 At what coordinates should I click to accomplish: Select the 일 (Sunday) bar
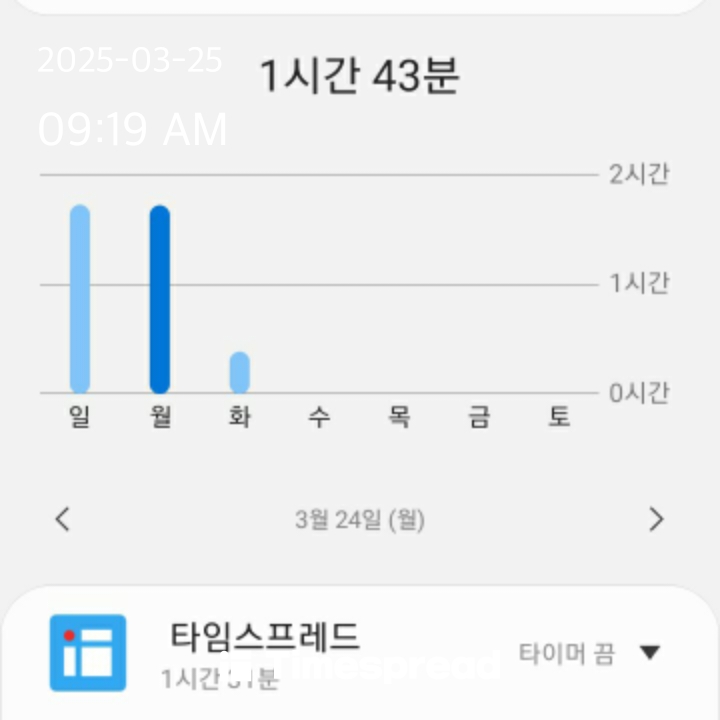pyautogui.click(x=80, y=299)
